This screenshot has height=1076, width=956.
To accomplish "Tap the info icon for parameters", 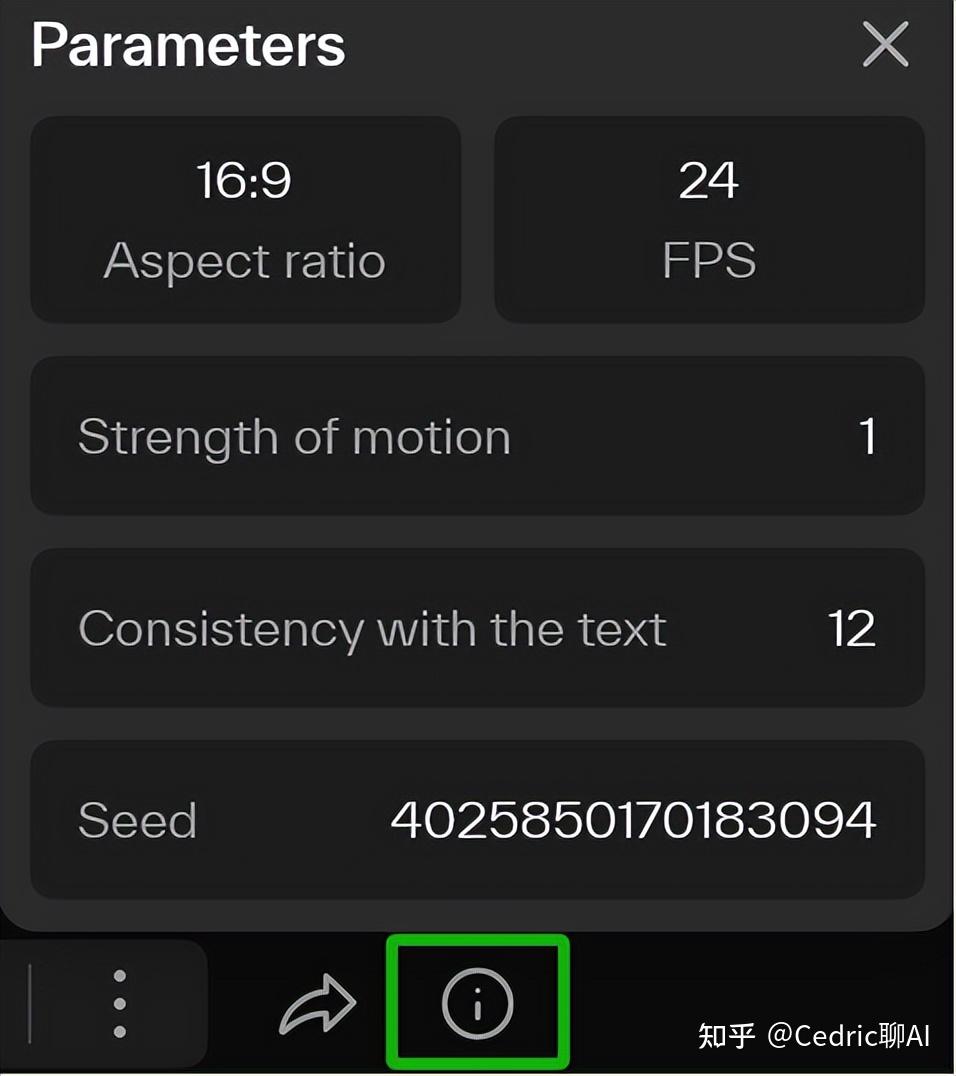I will pyautogui.click(x=477, y=1002).
